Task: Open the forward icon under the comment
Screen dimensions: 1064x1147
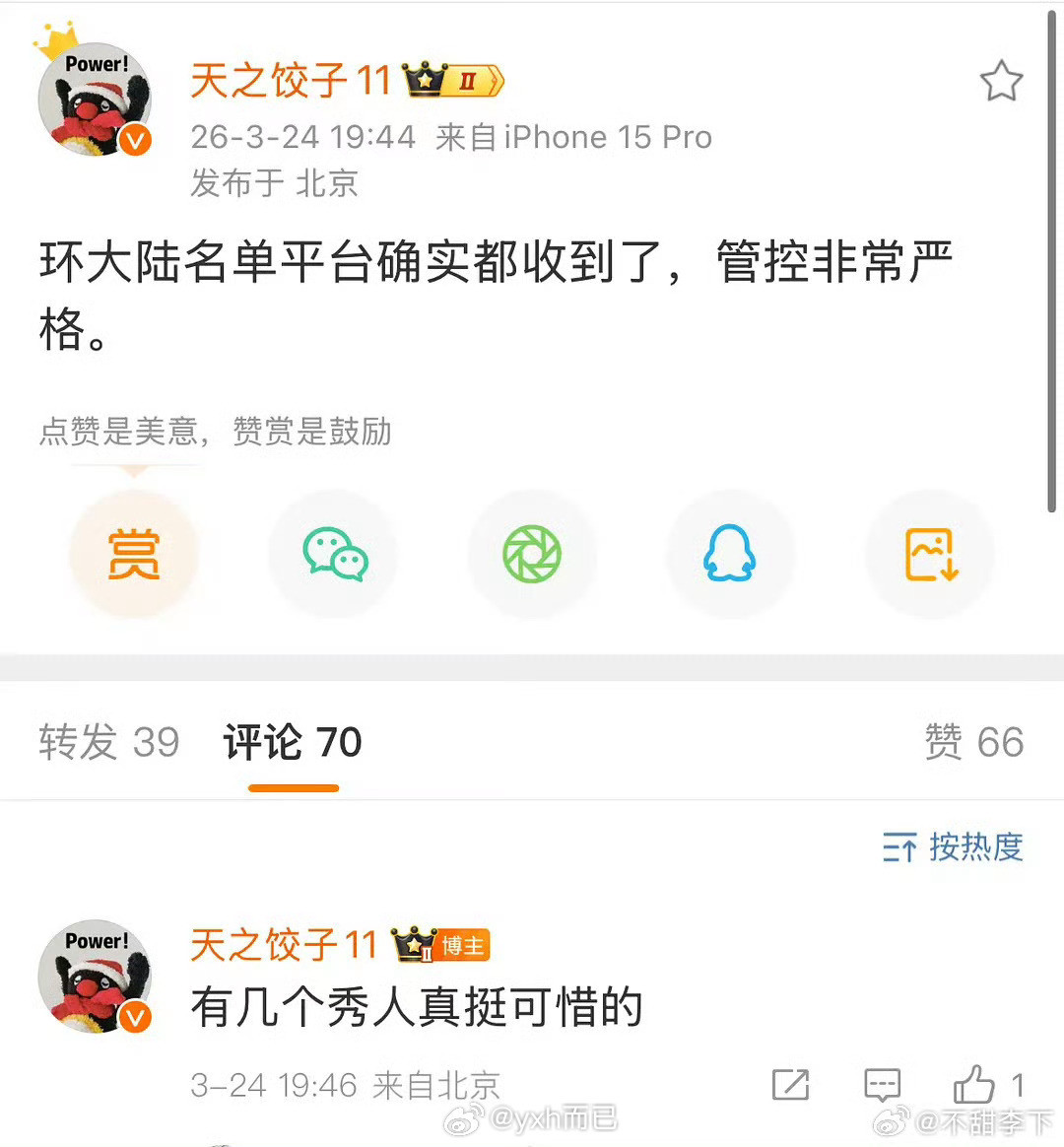Action: point(788,1086)
